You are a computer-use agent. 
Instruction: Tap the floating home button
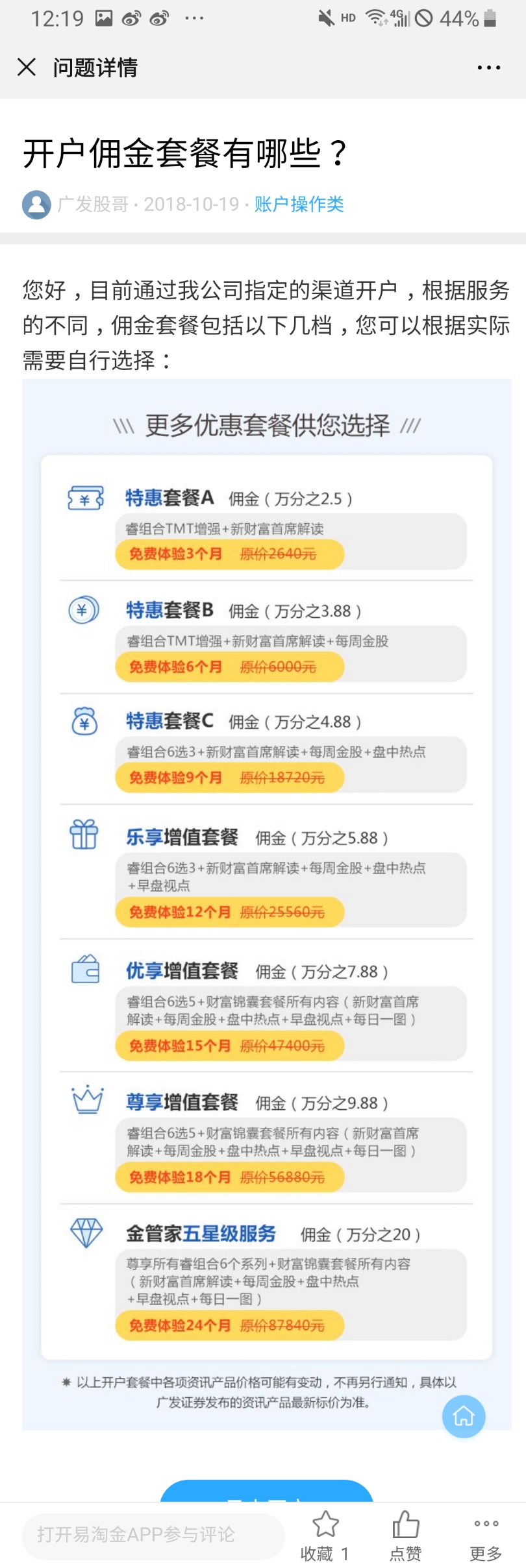click(464, 1416)
